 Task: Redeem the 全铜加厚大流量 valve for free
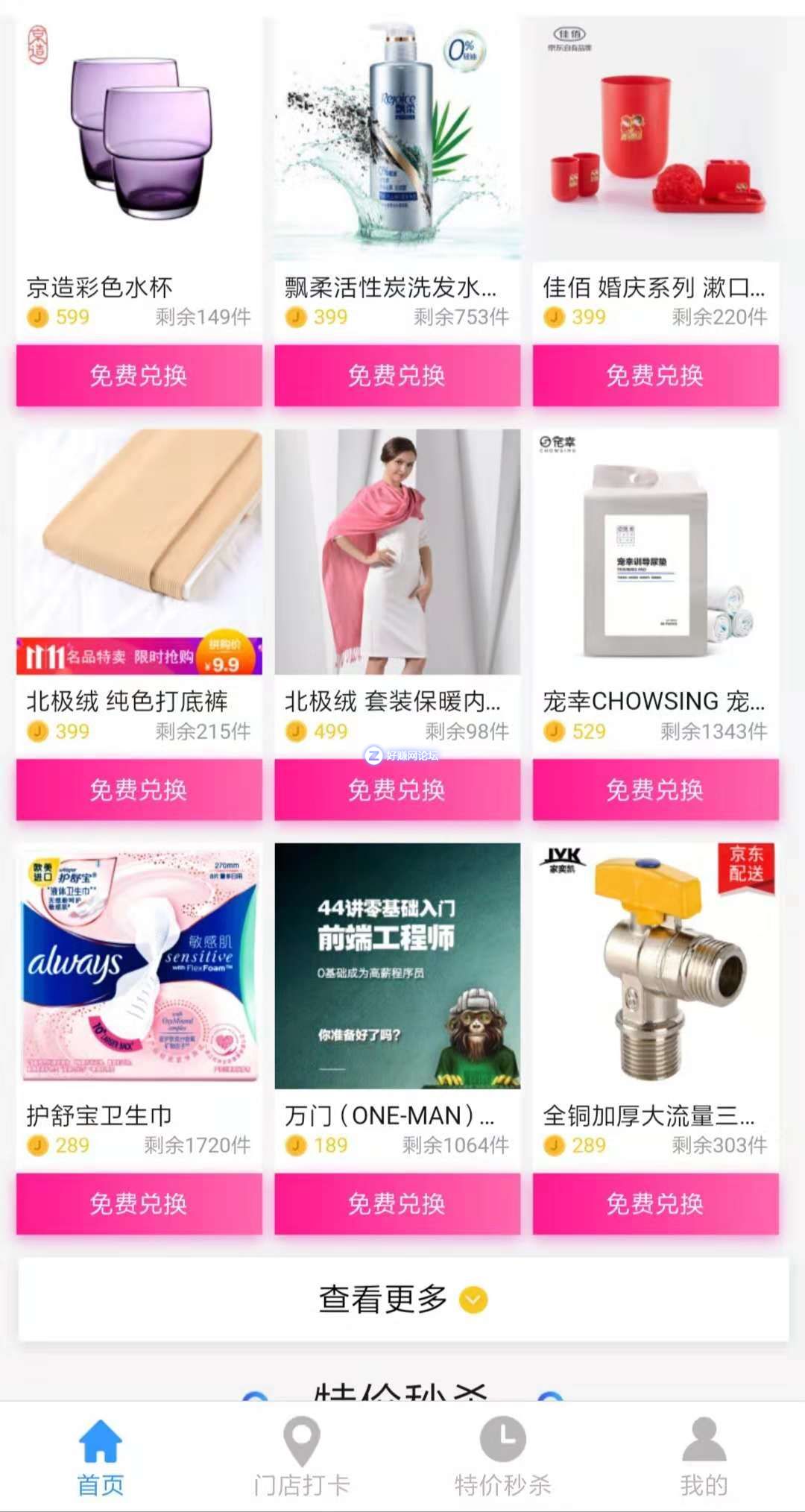655,1203
